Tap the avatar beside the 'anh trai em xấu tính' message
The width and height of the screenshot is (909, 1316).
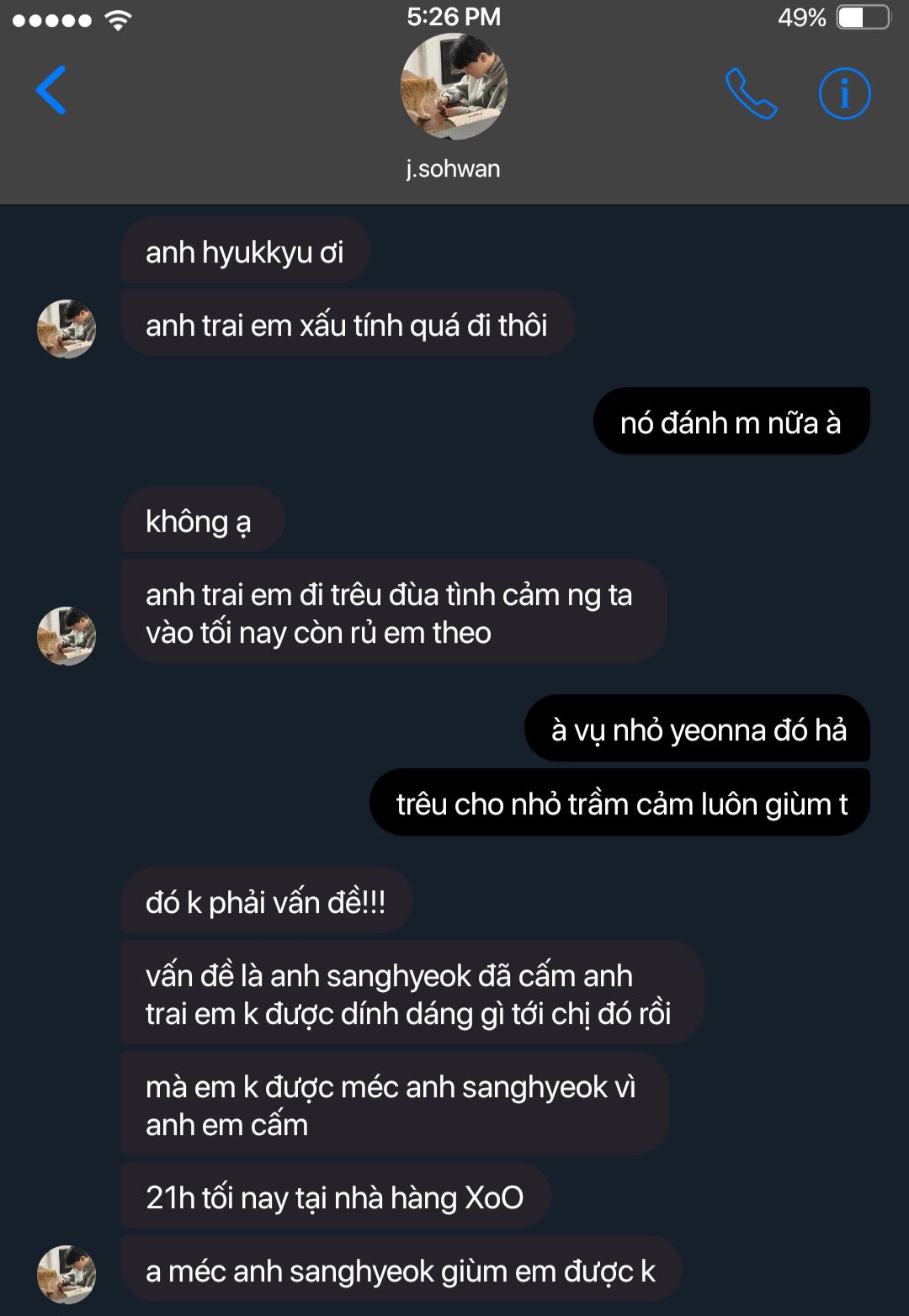(66, 328)
